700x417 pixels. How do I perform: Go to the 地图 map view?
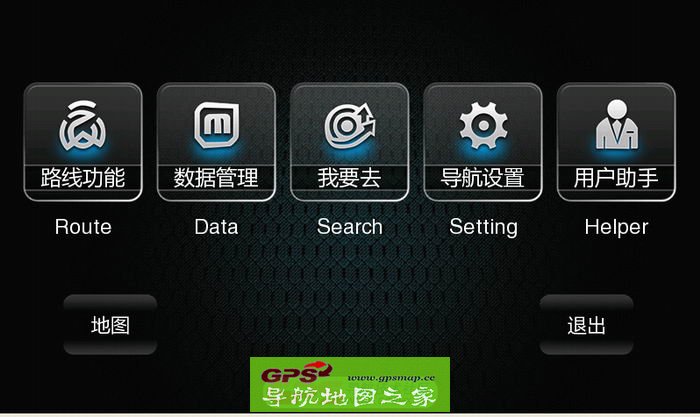pos(110,325)
